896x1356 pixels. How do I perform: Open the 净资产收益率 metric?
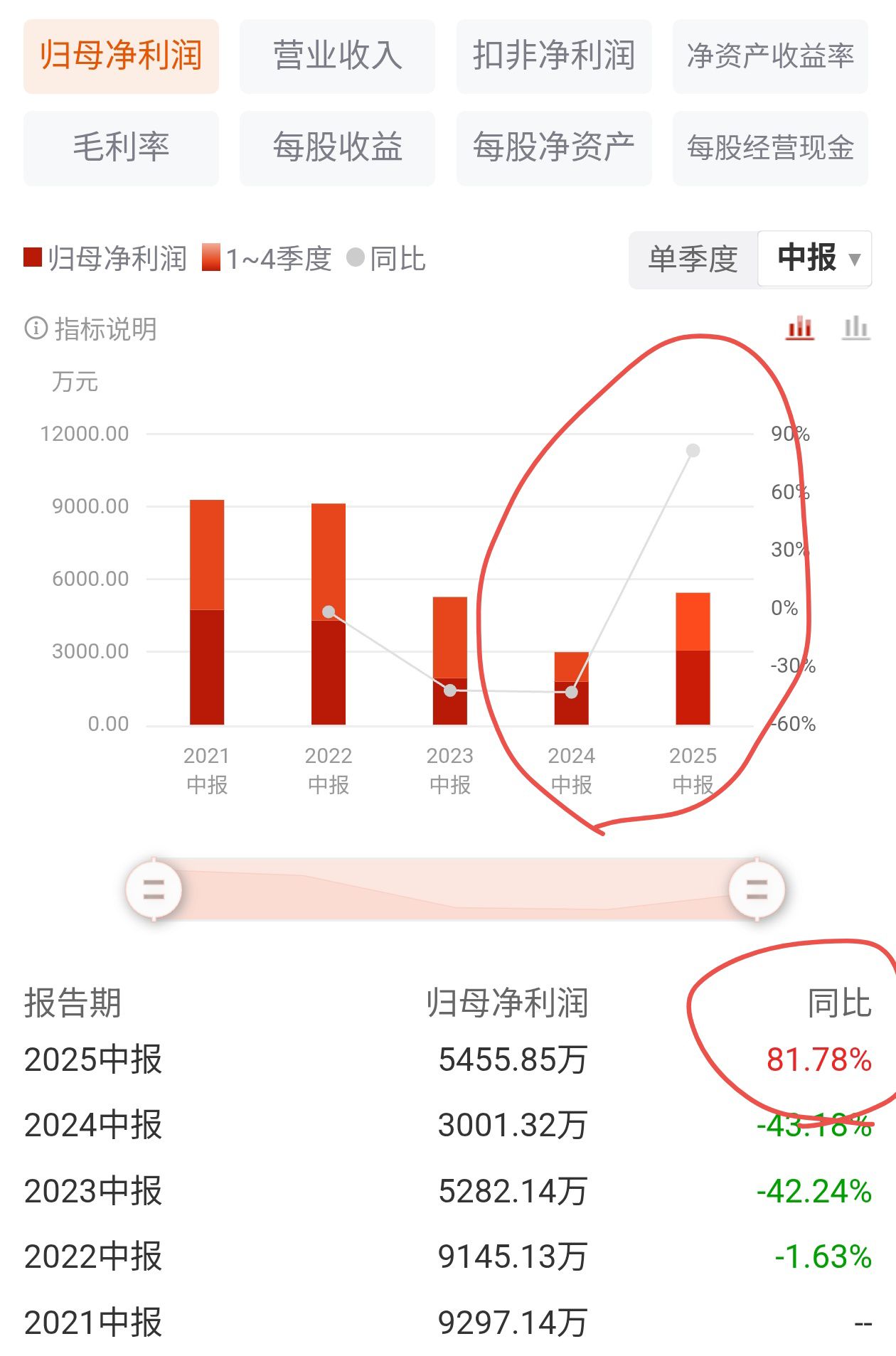[770, 56]
